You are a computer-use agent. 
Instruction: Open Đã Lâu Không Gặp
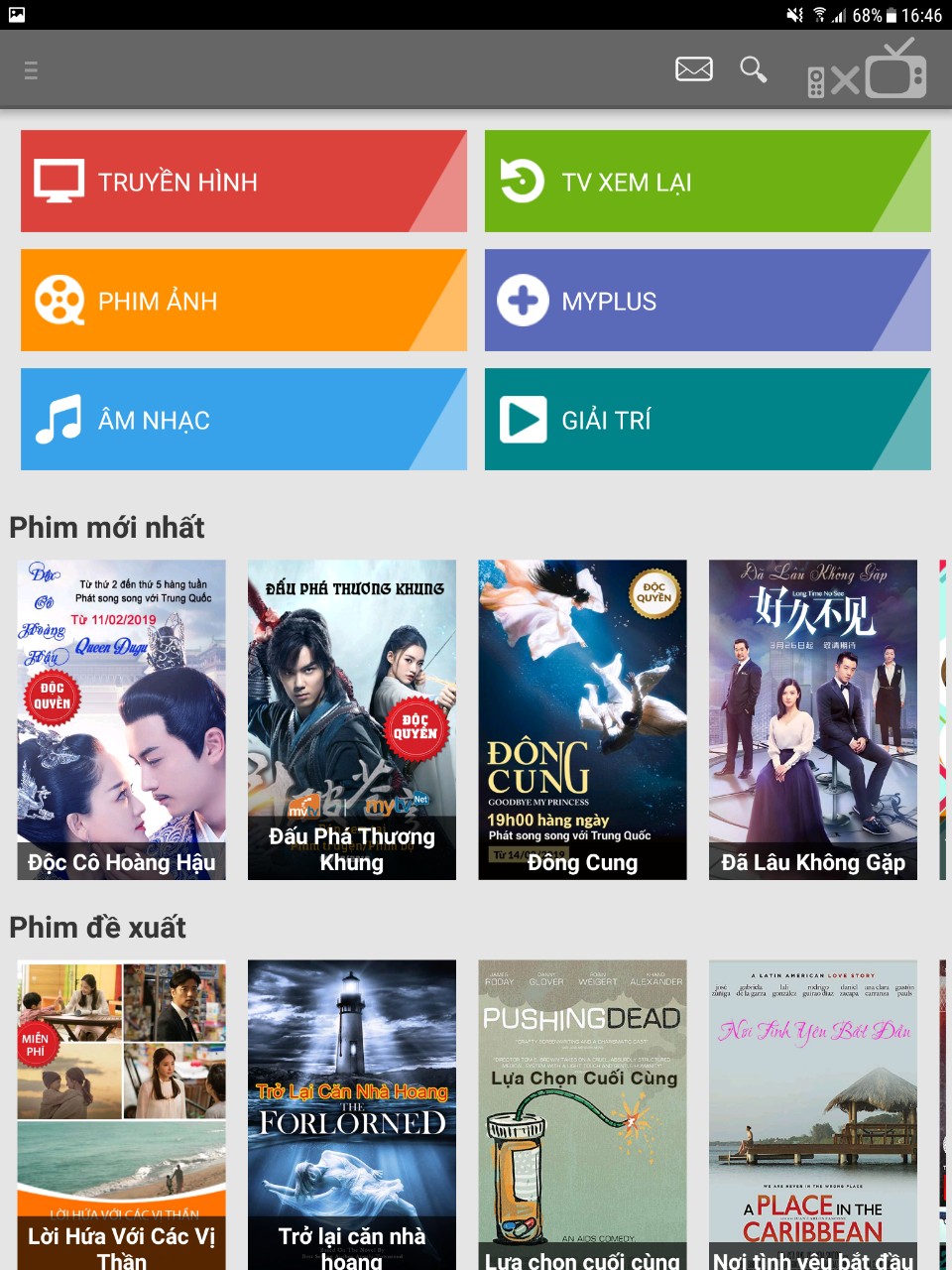click(x=813, y=719)
